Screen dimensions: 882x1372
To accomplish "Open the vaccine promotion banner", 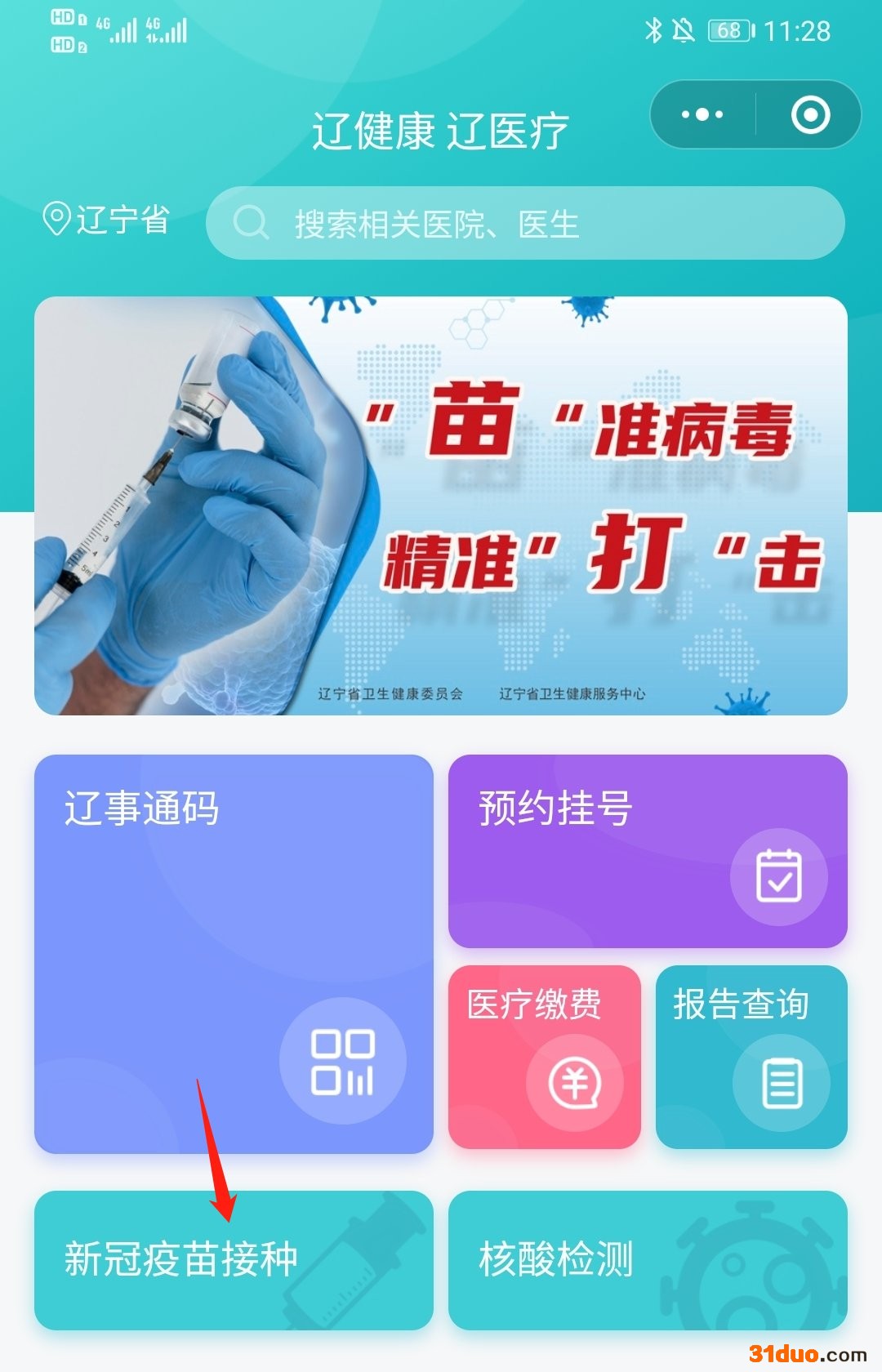I will pos(440,506).
